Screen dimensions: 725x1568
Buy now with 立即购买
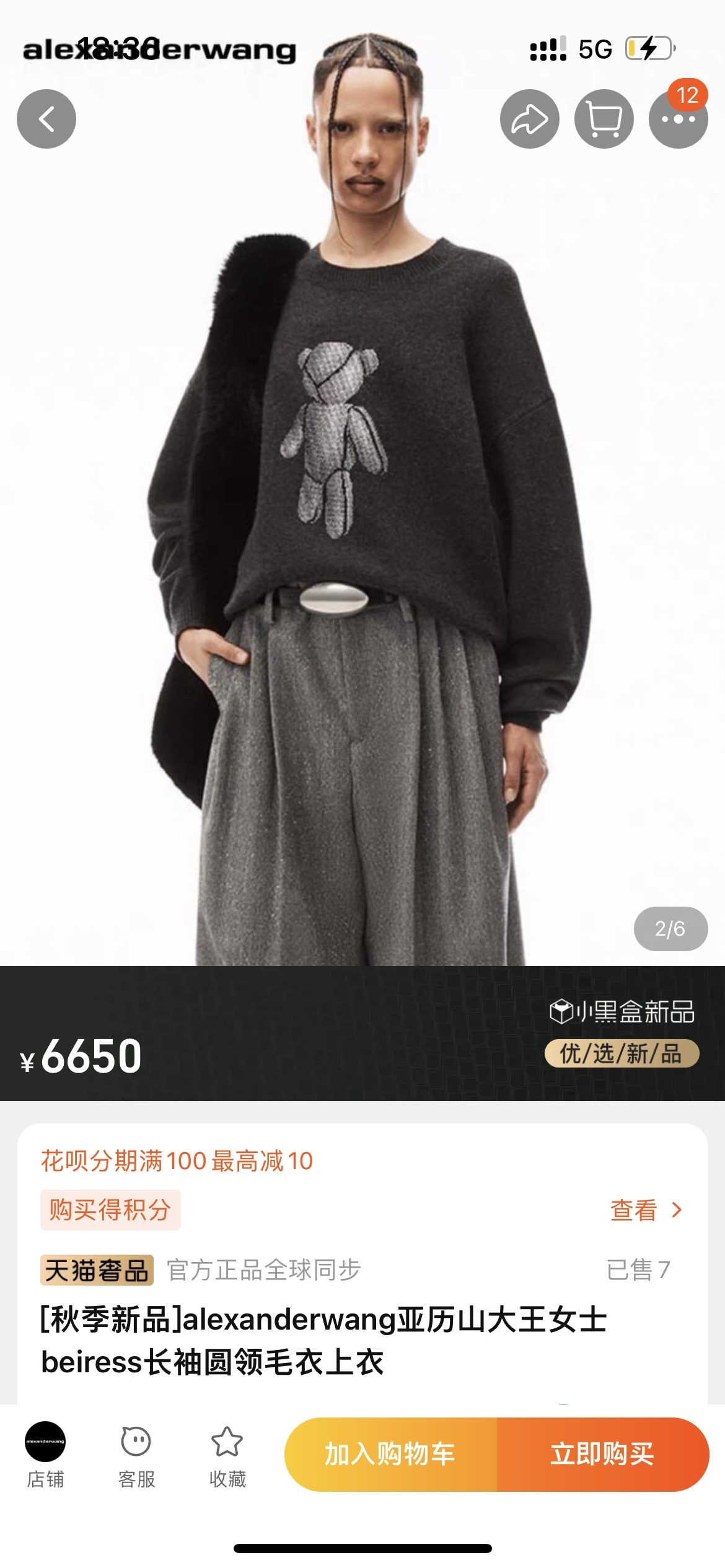pos(602,1454)
